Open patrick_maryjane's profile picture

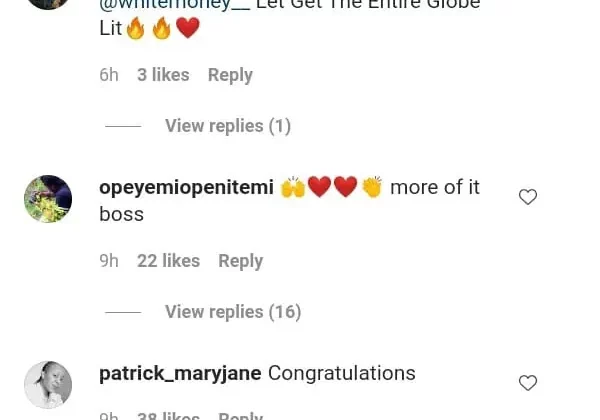tap(48, 385)
